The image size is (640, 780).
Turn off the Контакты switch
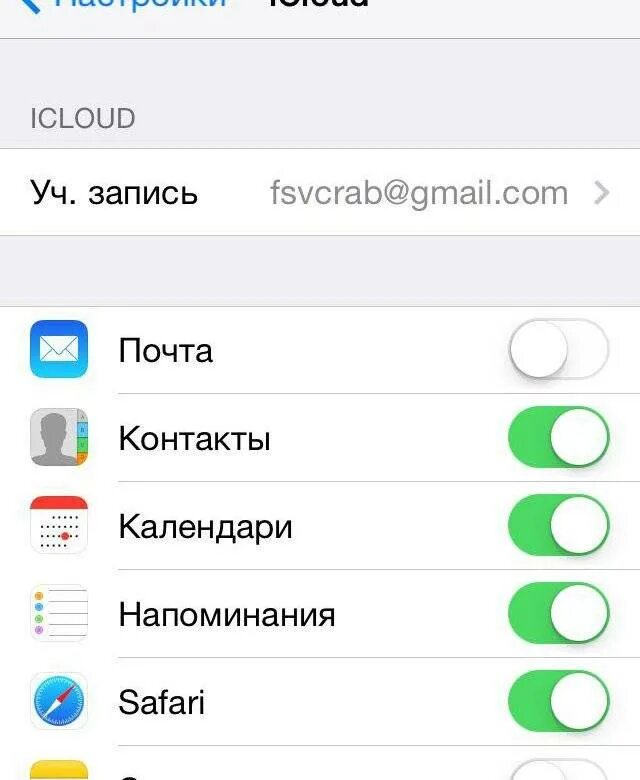[x=558, y=438]
